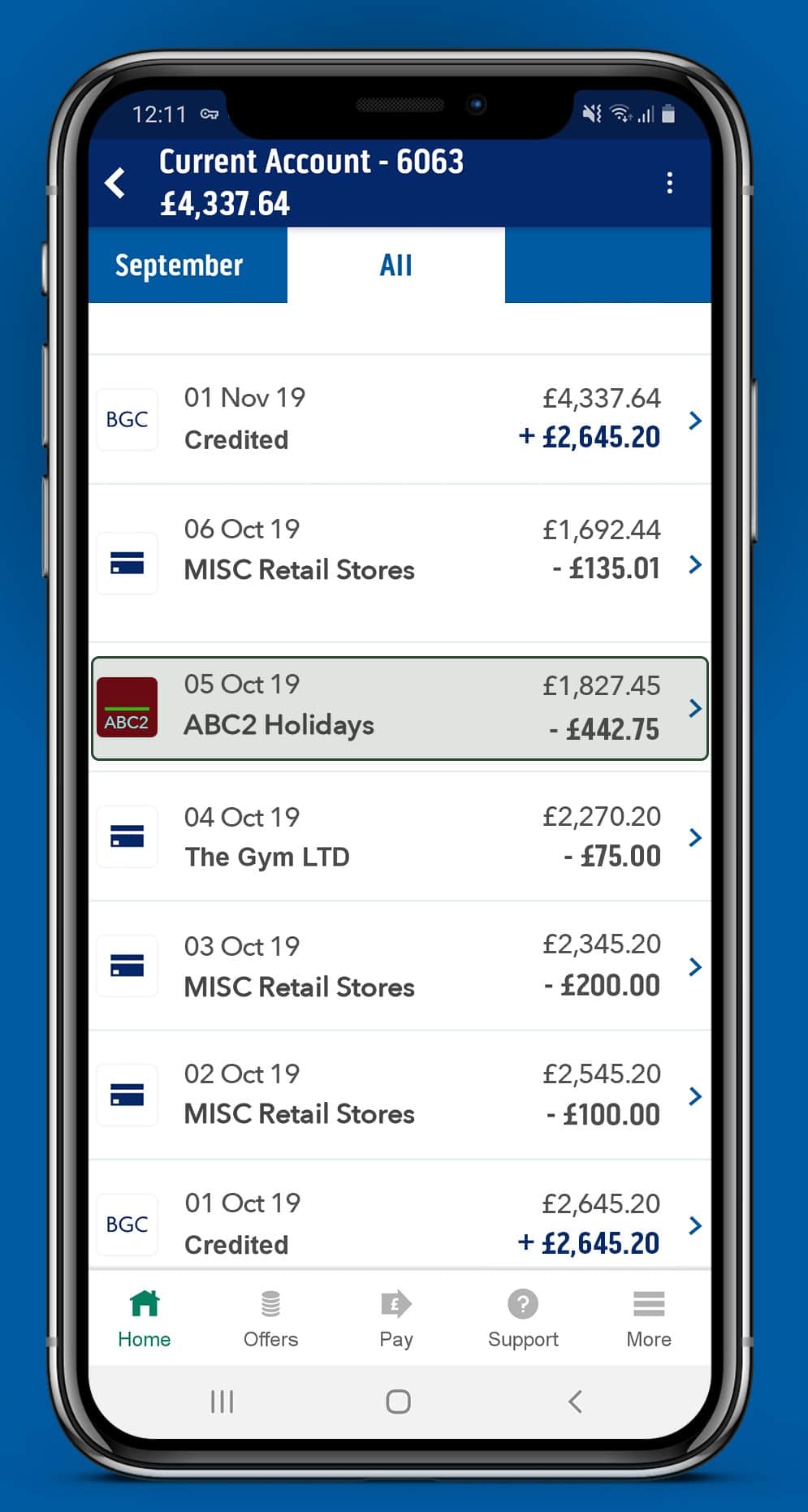Go to the Home tab
This screenshot has width=808, height=1512.
[x=145, y=1319]
